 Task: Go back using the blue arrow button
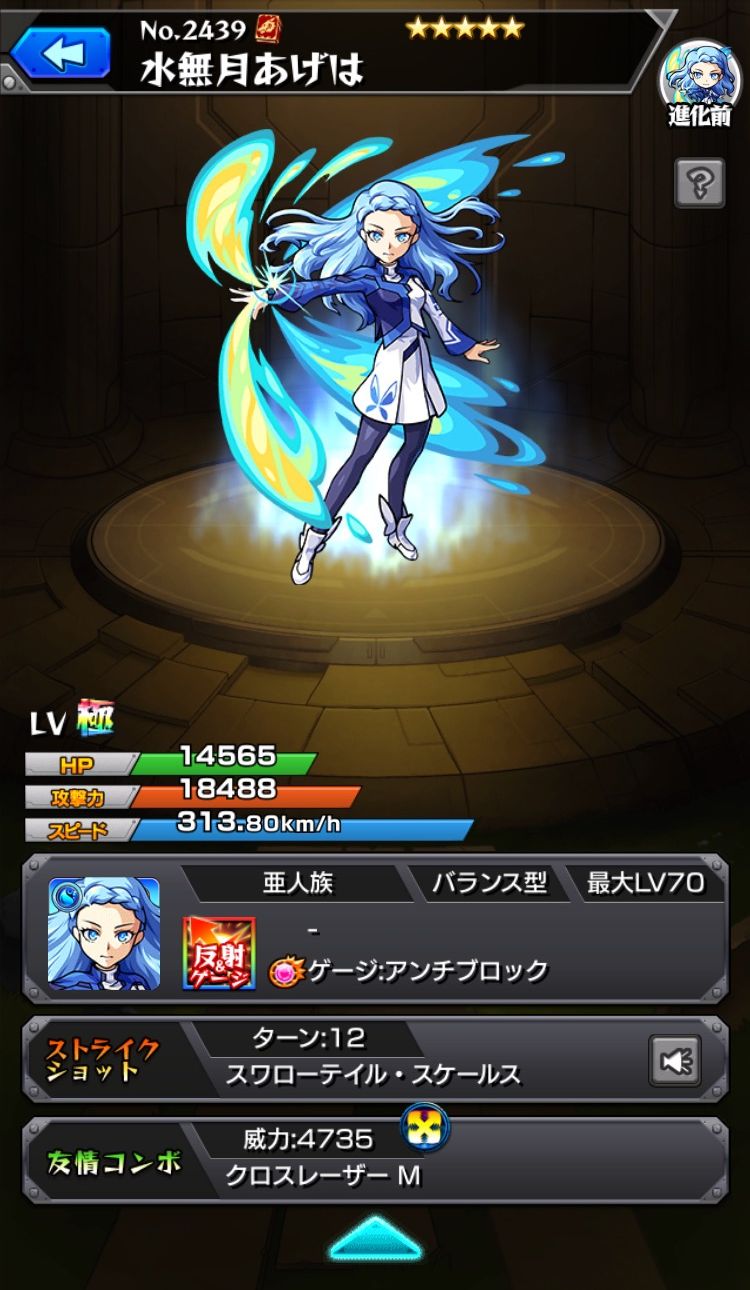tap(62, 52)
